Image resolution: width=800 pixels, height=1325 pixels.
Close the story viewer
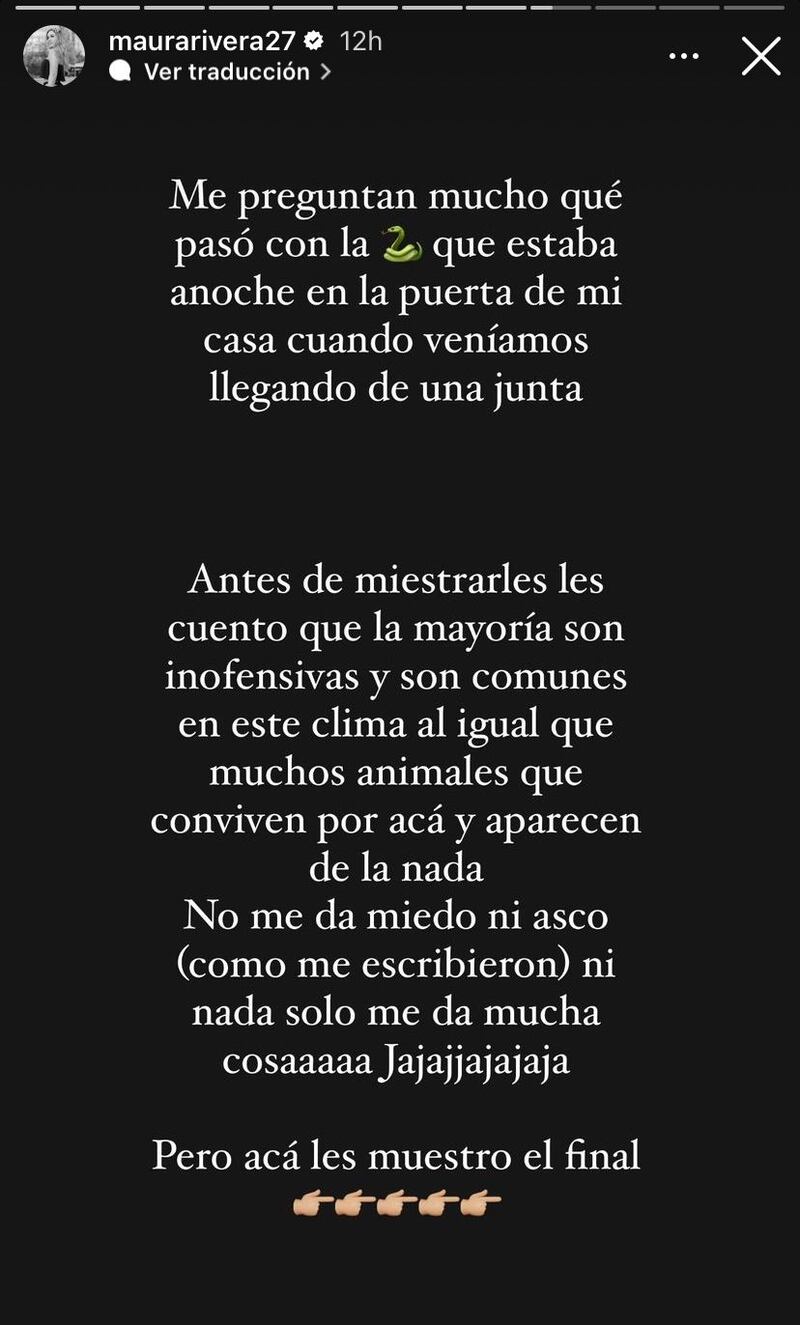pyautogui.click(x=761, y=56)
